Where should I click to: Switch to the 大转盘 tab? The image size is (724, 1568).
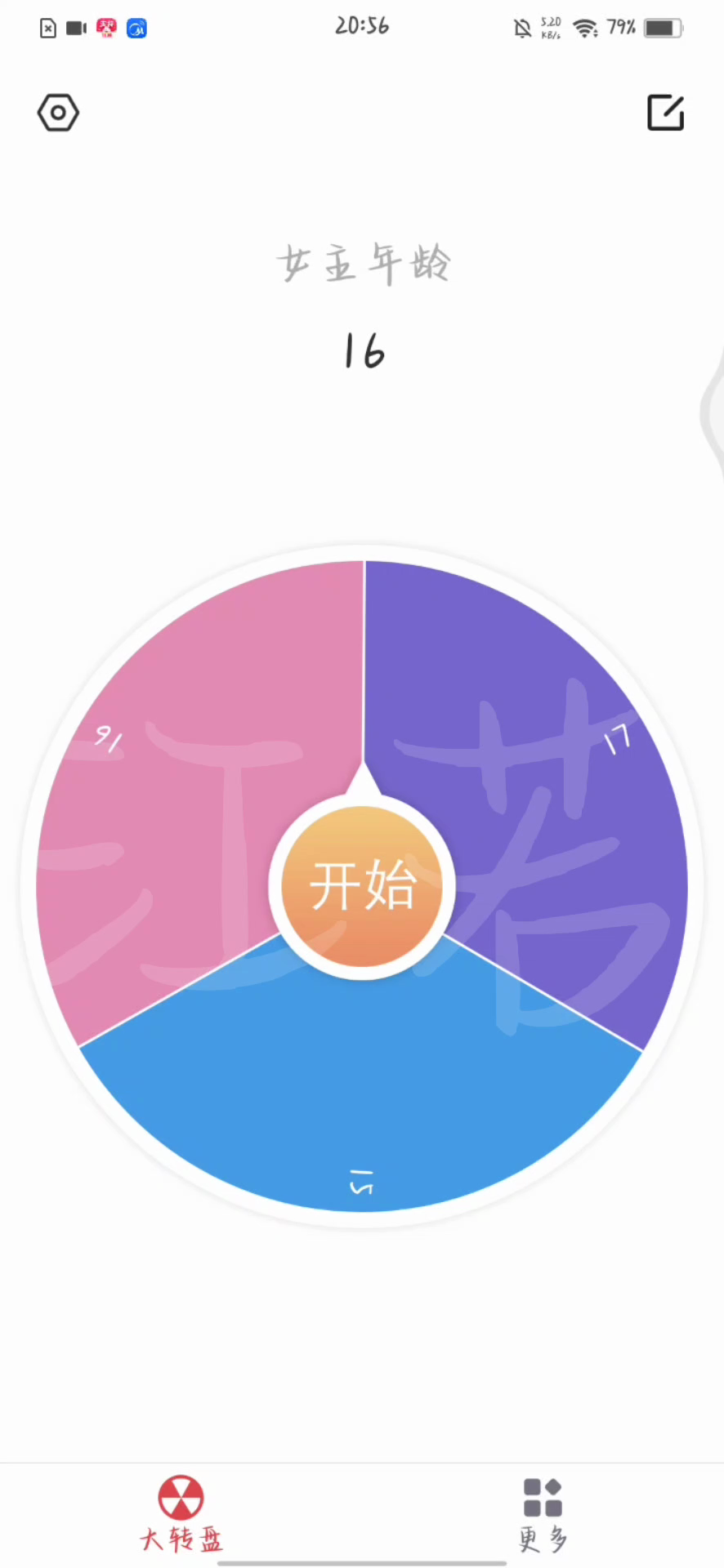point(181,1515)
